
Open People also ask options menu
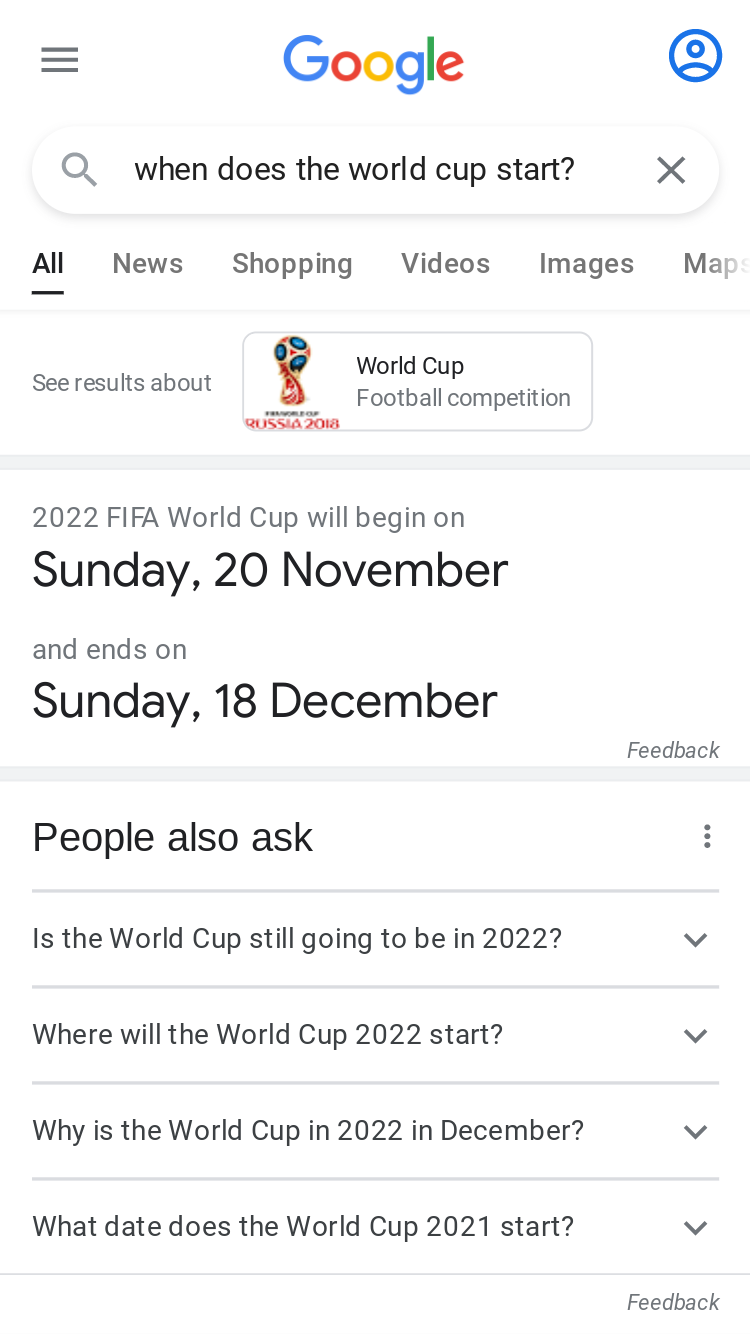click(x=706, y=837)
